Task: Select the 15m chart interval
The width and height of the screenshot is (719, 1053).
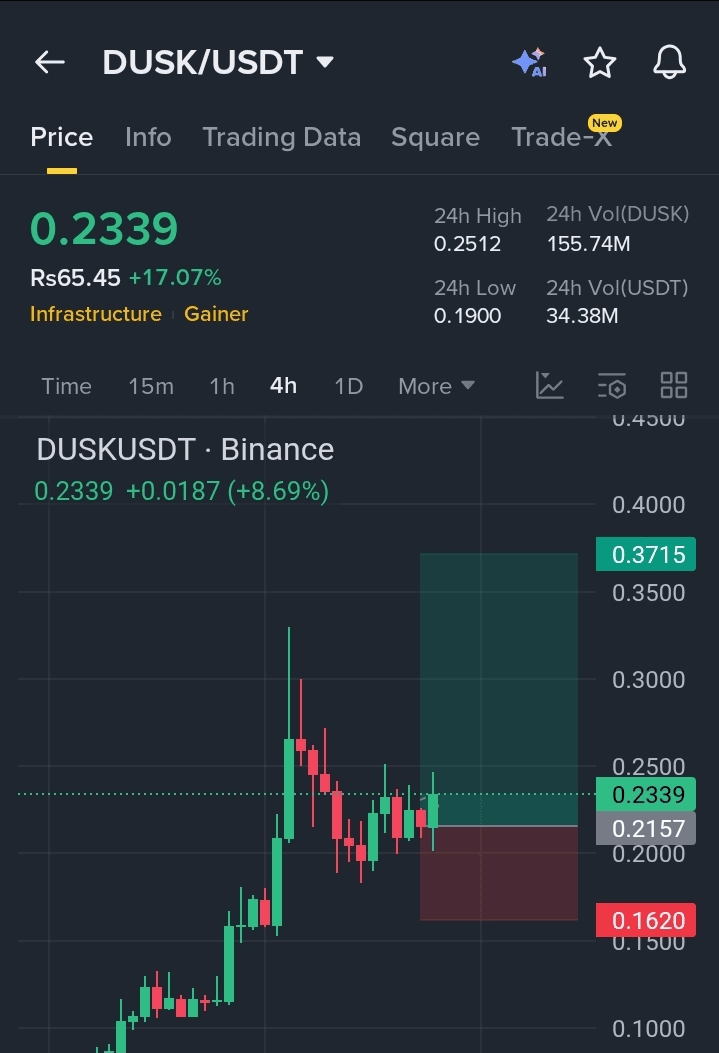Action: 151,386
